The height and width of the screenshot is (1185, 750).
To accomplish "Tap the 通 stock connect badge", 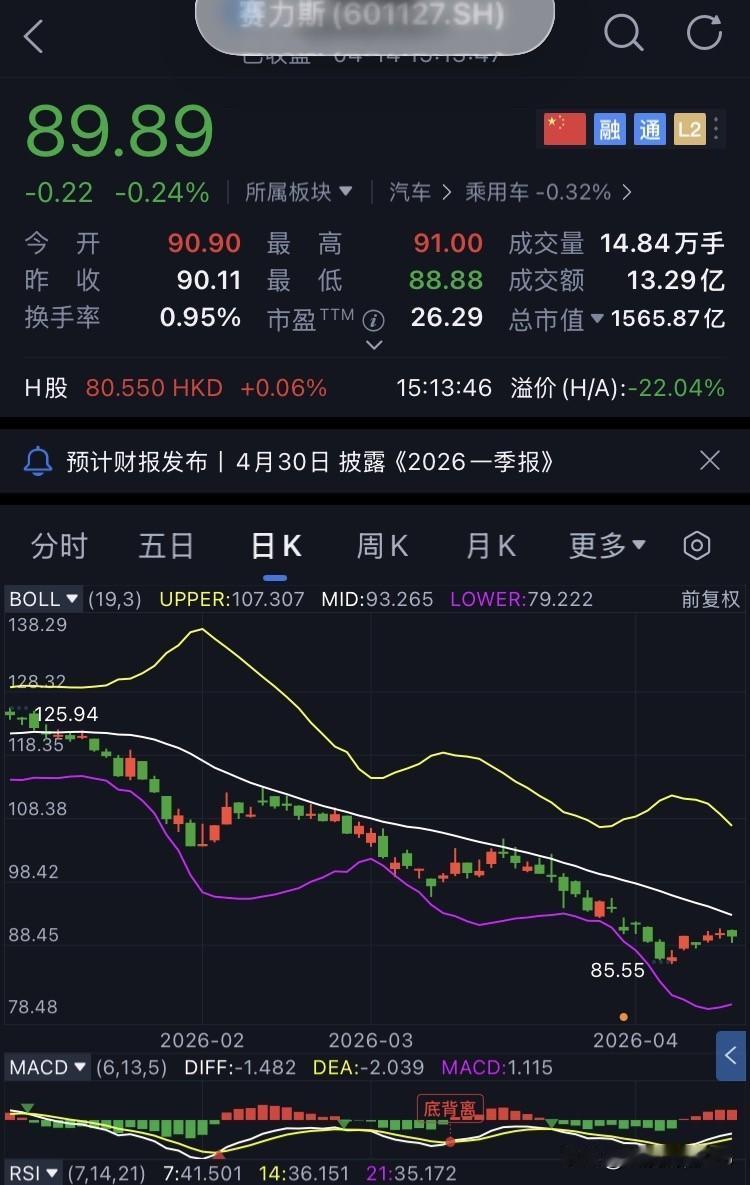I will [650, 129].
